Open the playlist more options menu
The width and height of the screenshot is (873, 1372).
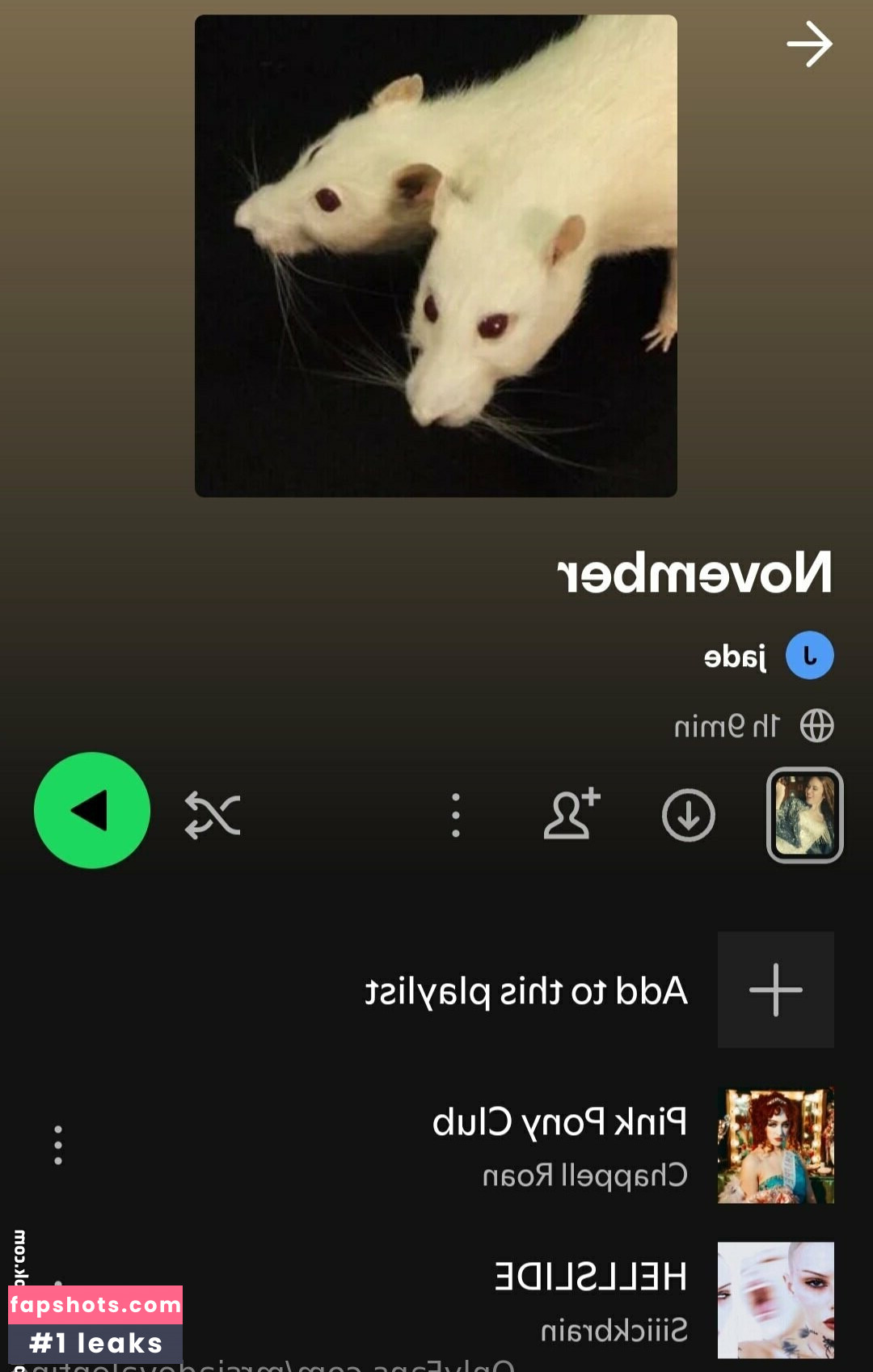pyautogui.click(x=455, y=814)
